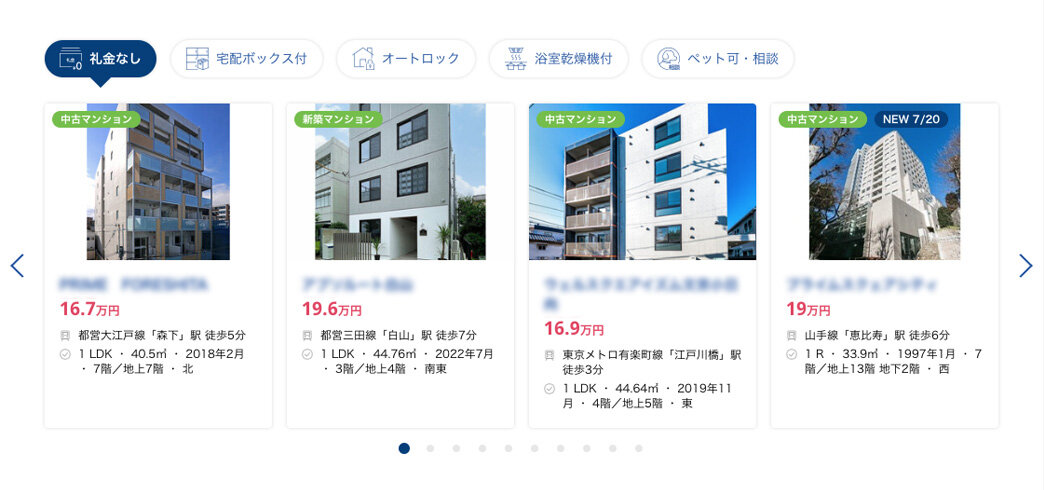Advance the carousel with the right arrow

point(1026,265)
